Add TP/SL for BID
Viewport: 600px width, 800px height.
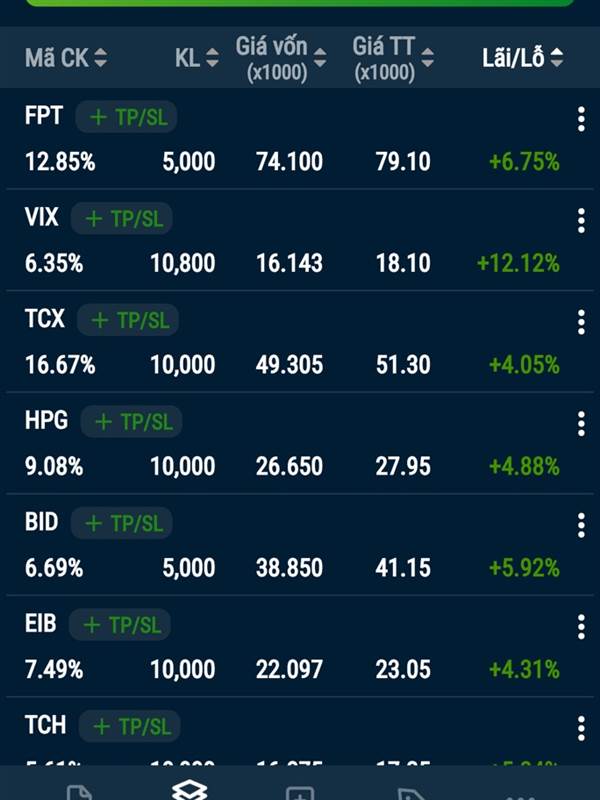[x=123, y=523]
